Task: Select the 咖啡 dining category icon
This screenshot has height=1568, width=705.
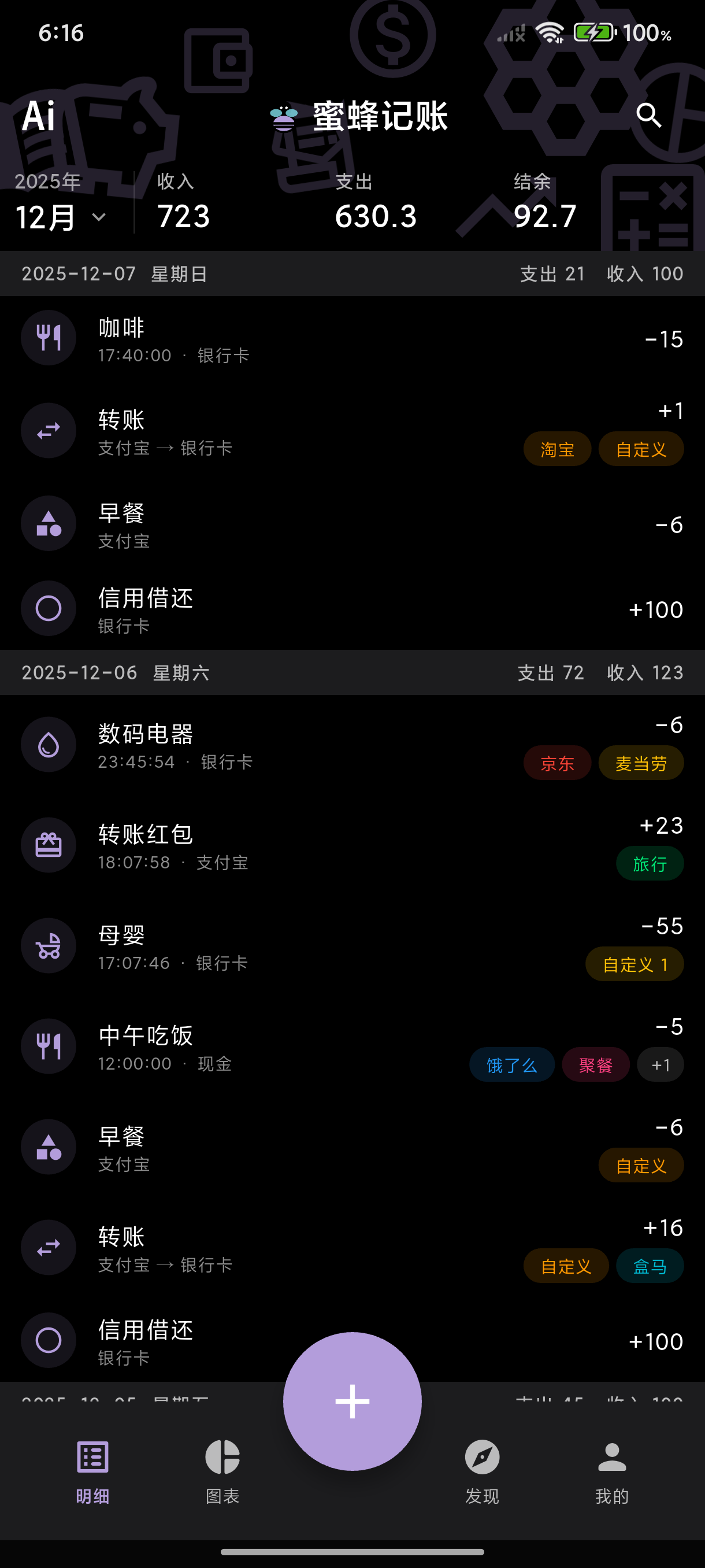Action: 48,338
